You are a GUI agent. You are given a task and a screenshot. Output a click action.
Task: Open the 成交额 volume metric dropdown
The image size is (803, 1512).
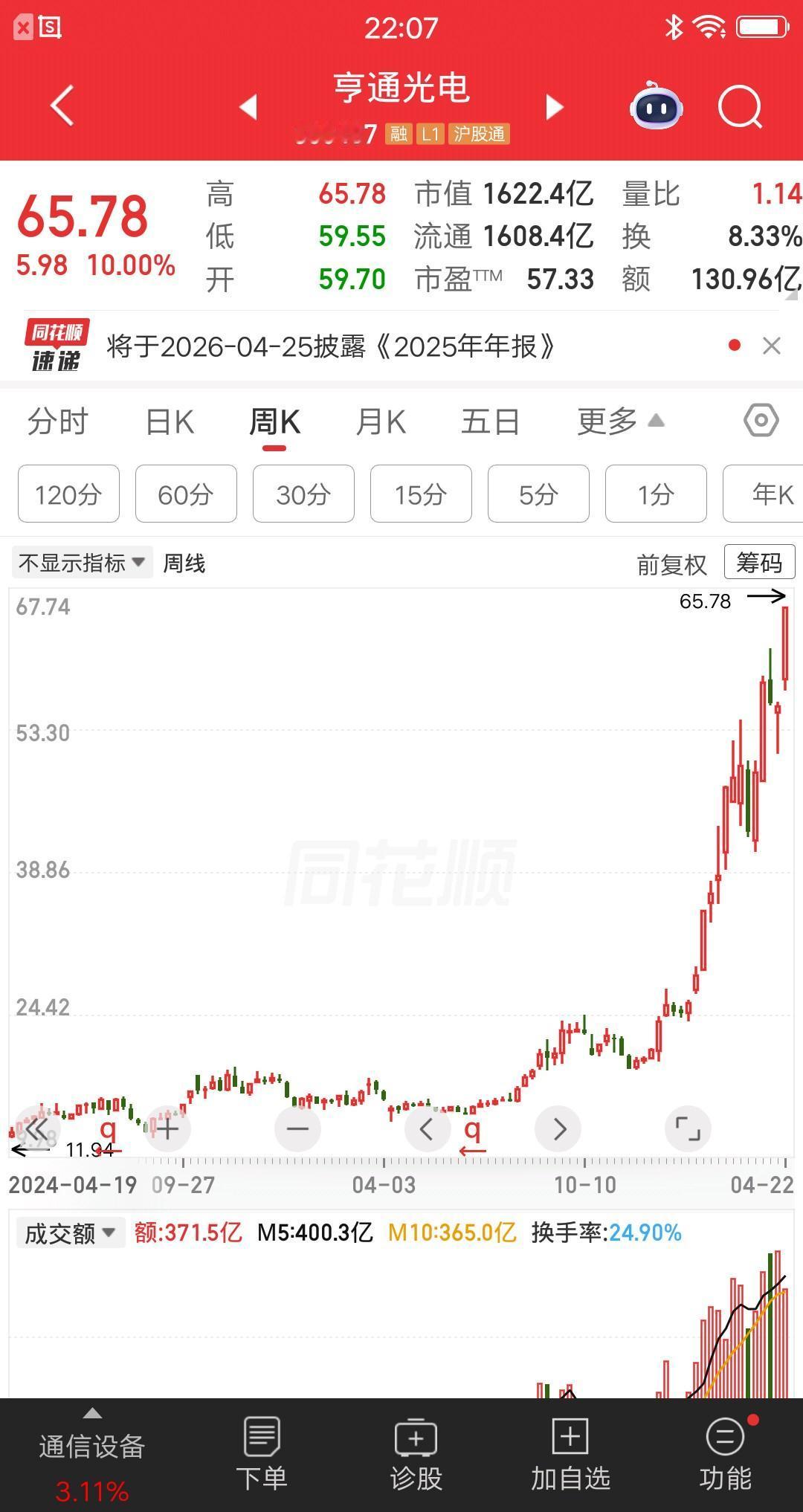[x=69, y=1232]
